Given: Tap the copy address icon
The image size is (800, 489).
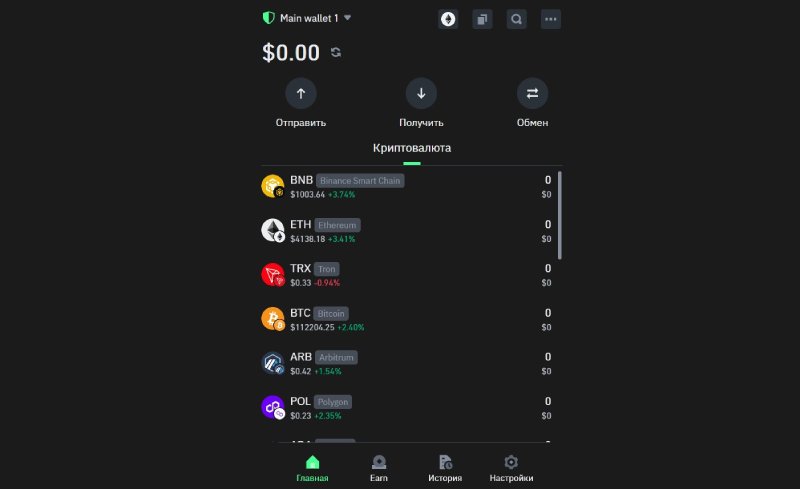Looking at the screenshot, I should pyautogui.click(x=482, y=19).
